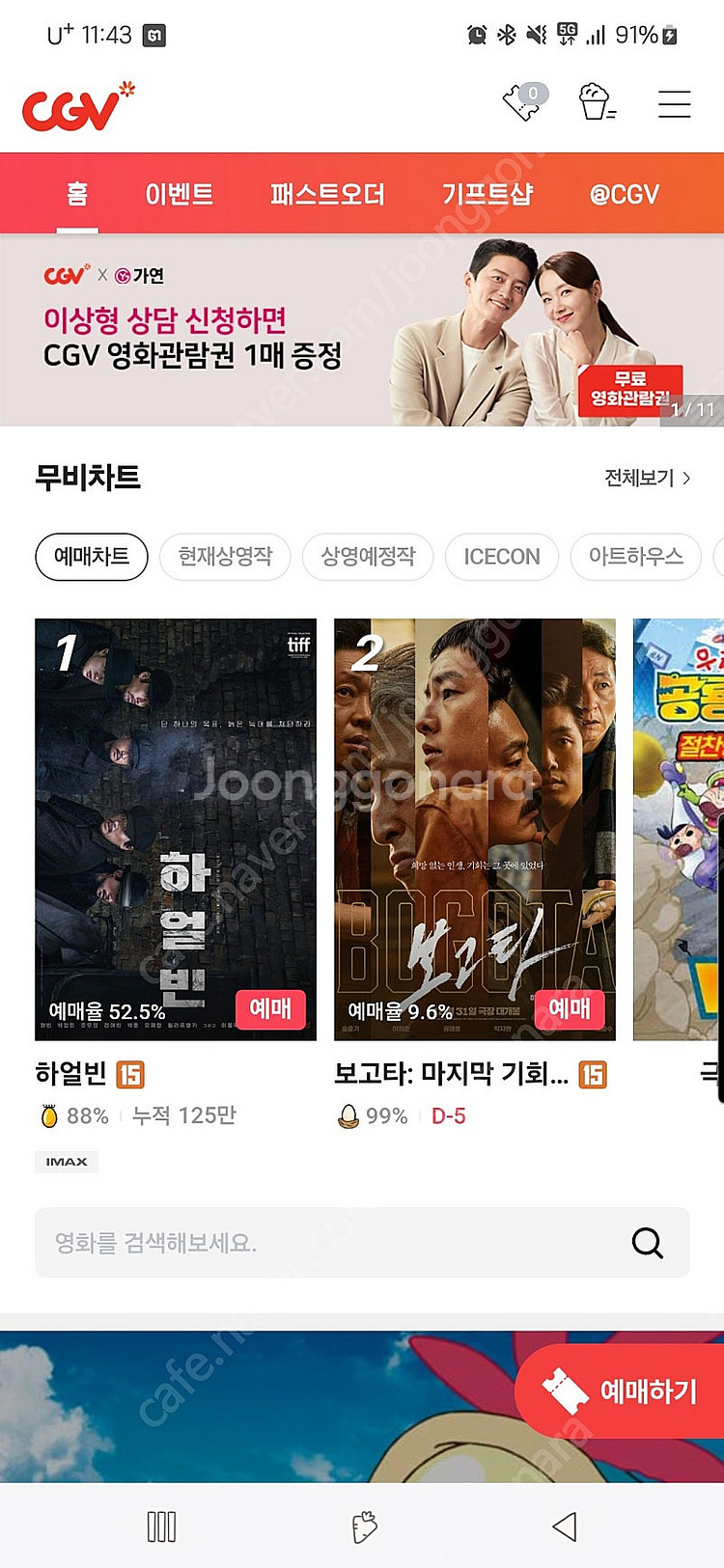Viewport: 724px width, 1568px height.
Task: Switch to the 패스트오더 tab
Action: click(327, 194)
